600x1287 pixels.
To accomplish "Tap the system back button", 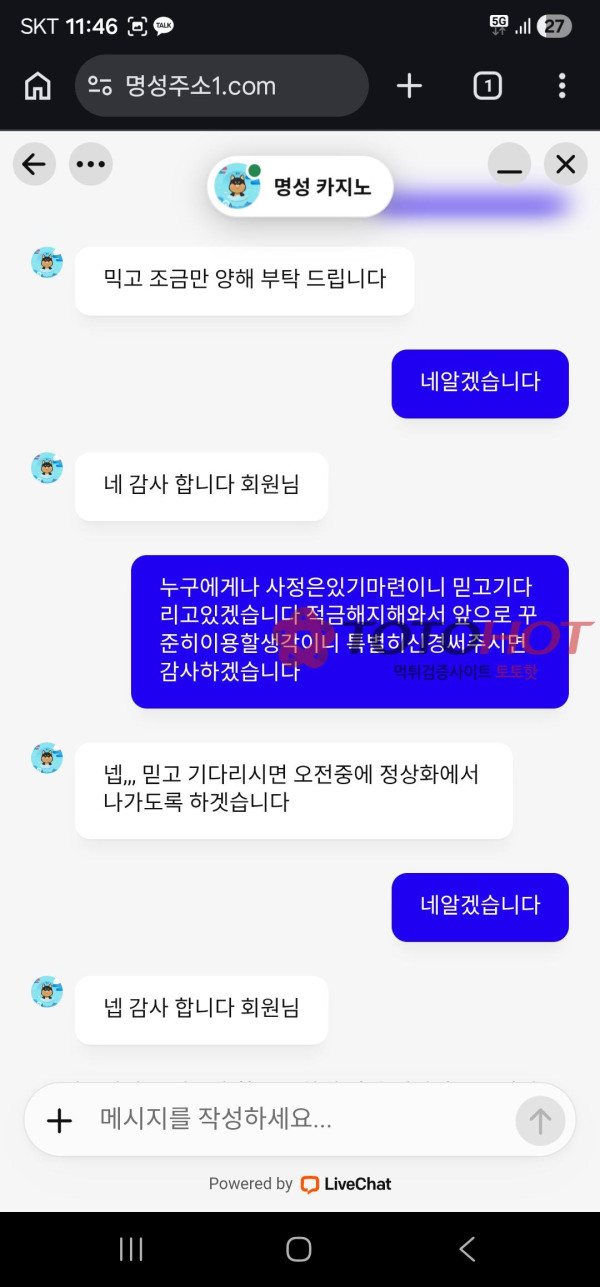I will [467, 1248].
